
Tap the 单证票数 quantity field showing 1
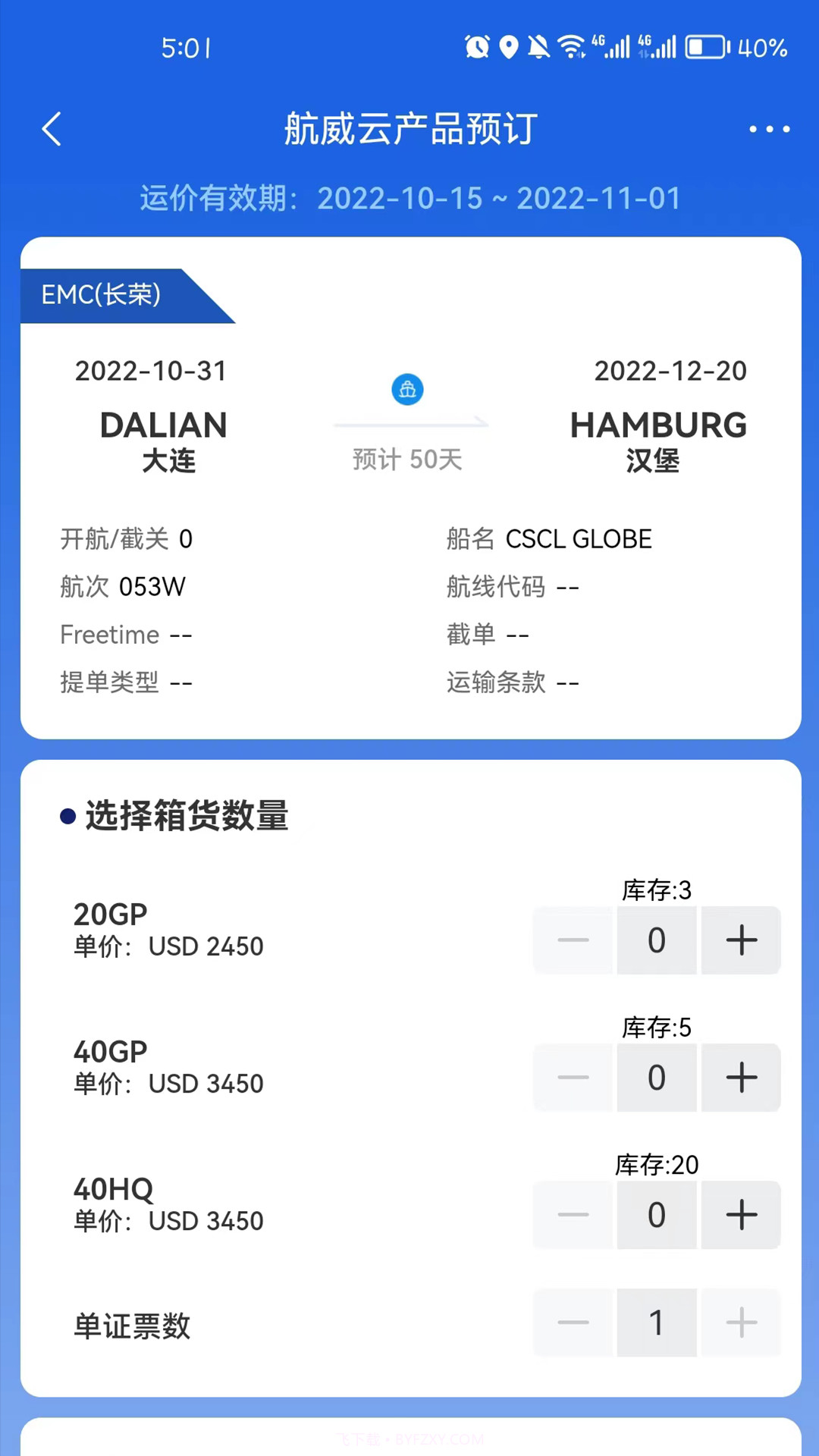coord(657,1323)
